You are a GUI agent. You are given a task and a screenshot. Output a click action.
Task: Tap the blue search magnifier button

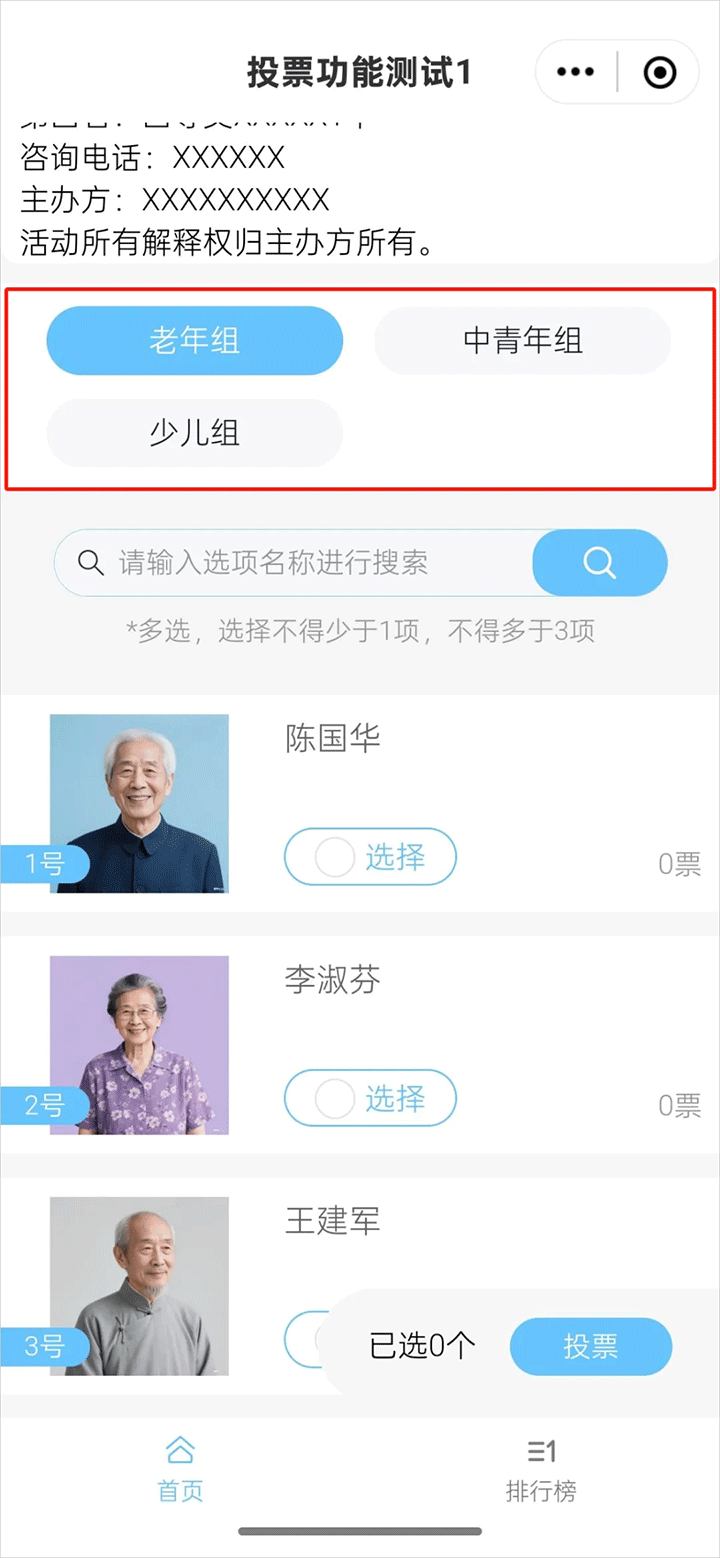pyautogui.click(x=599, y=563)
